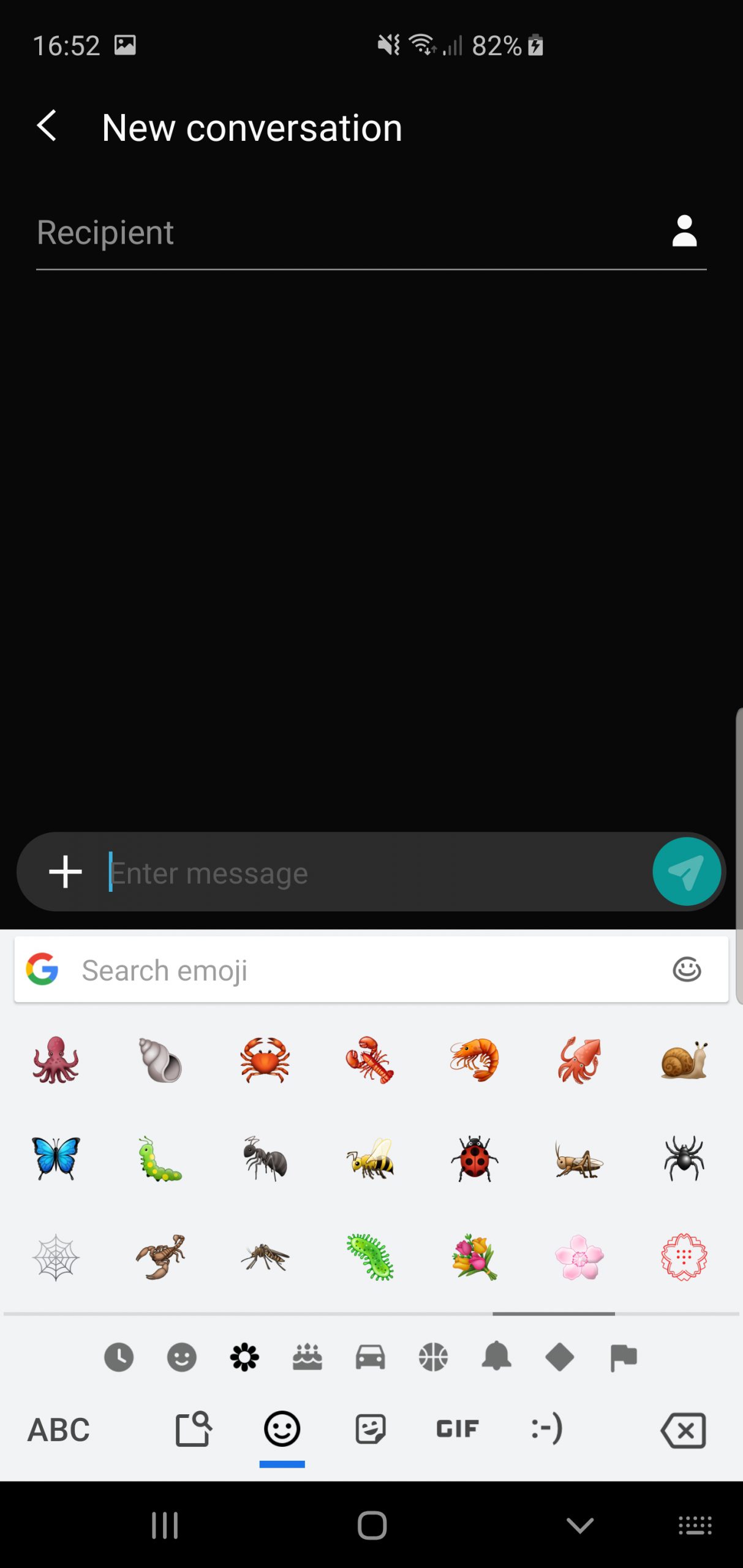Switch to recent emojis clock tab
Screen dimensions: 743x1568
[119, 1357]
